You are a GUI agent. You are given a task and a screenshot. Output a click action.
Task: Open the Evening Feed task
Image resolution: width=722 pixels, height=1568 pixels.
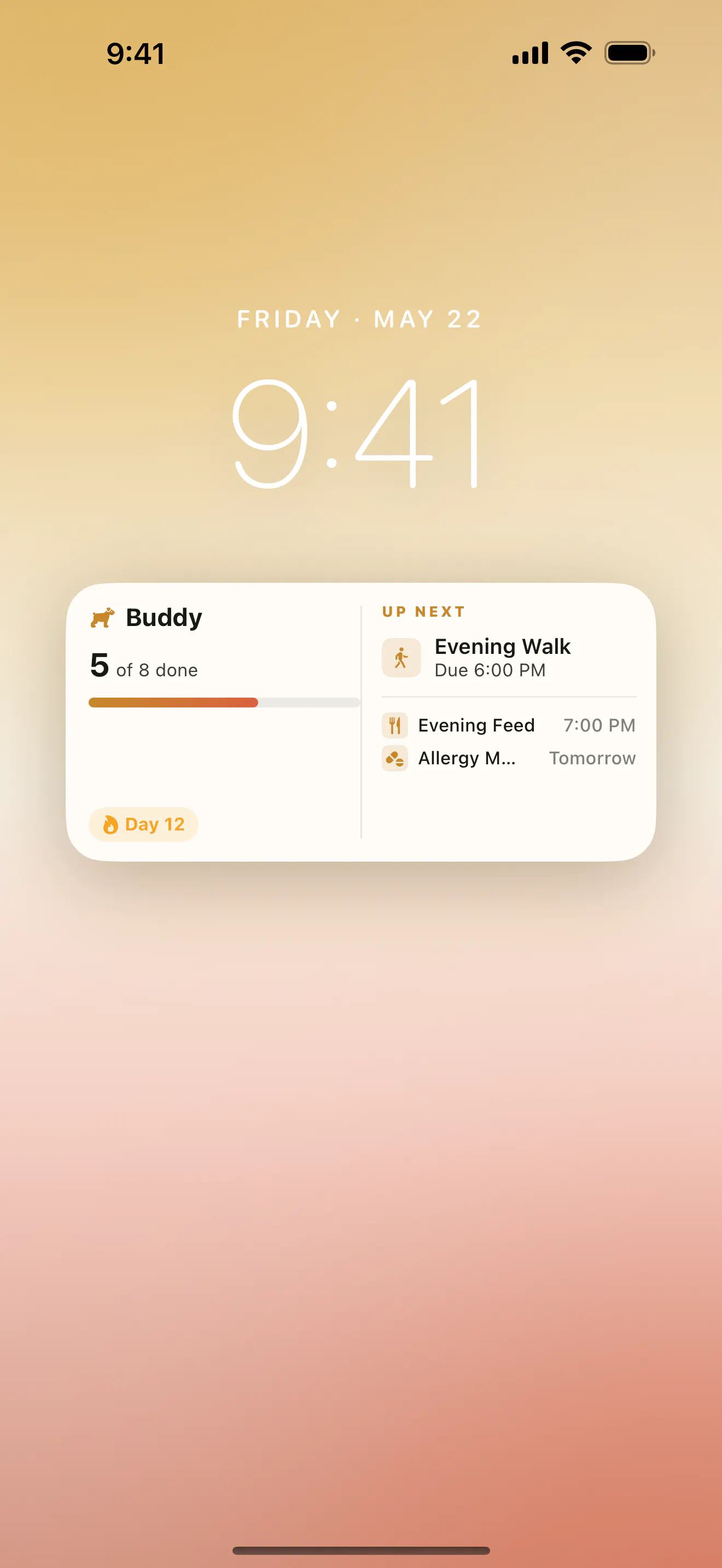[508, 725]
